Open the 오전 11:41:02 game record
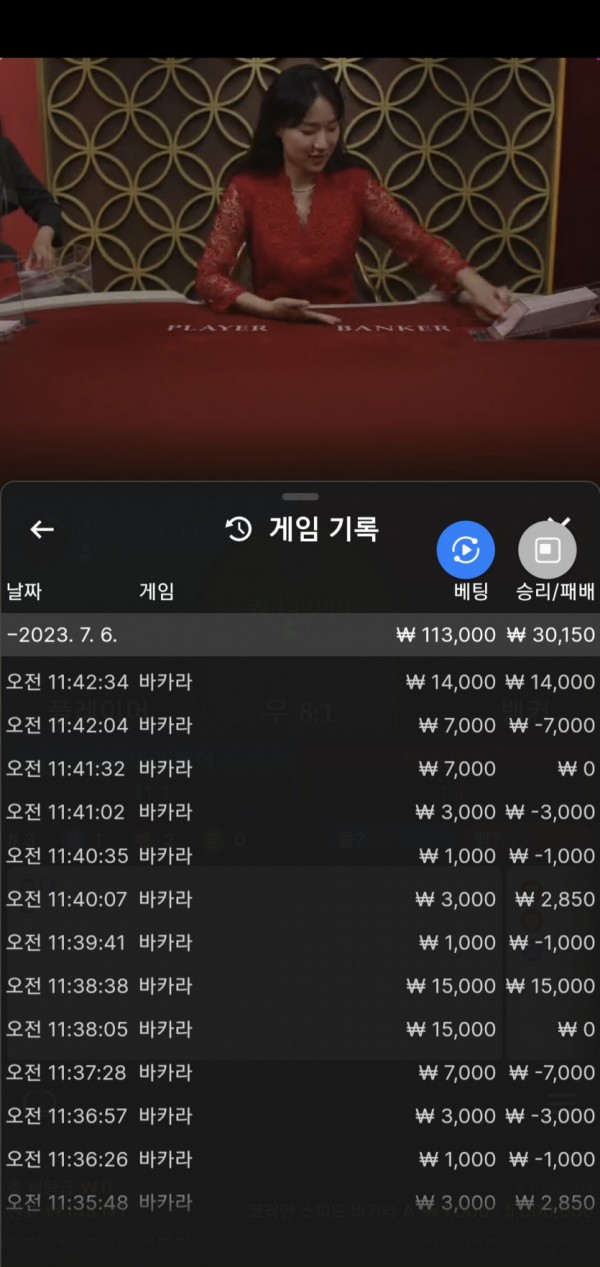Screen dimensions: 600x1267 pyautogui.click(x=300, y=812)
